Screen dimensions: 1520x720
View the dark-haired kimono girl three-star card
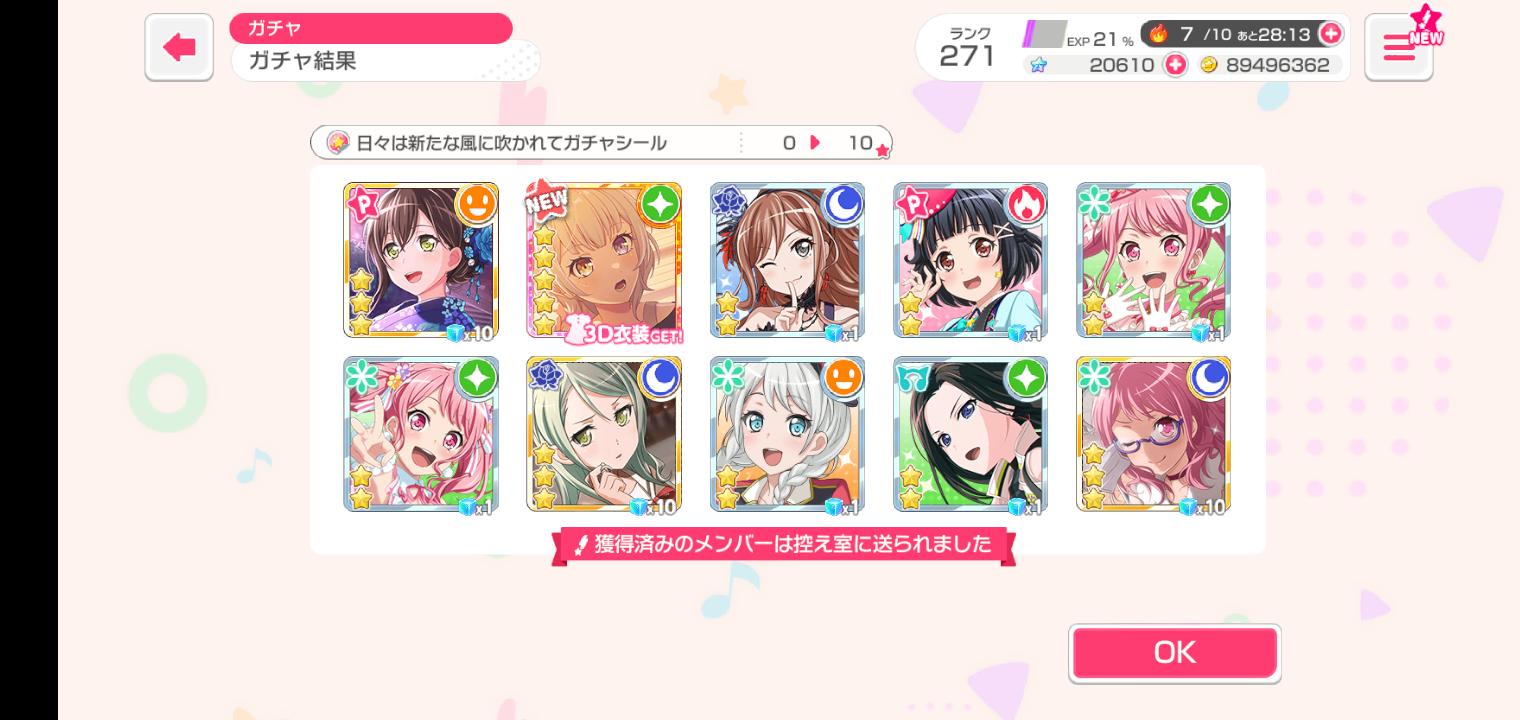(421, 261)
